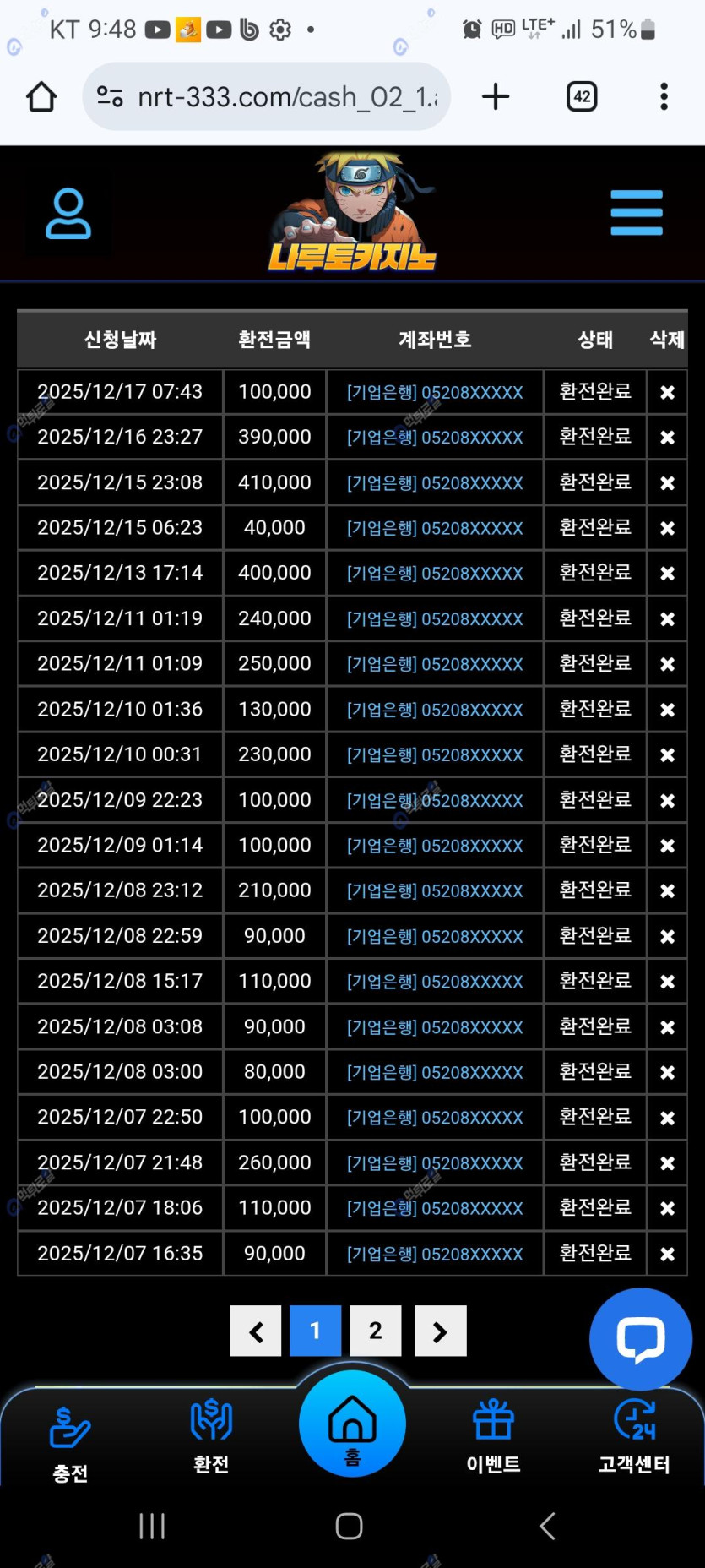Open the live chat bubble
Viewport: 705px width, 1568px height.
click(x=641, y=1339)
